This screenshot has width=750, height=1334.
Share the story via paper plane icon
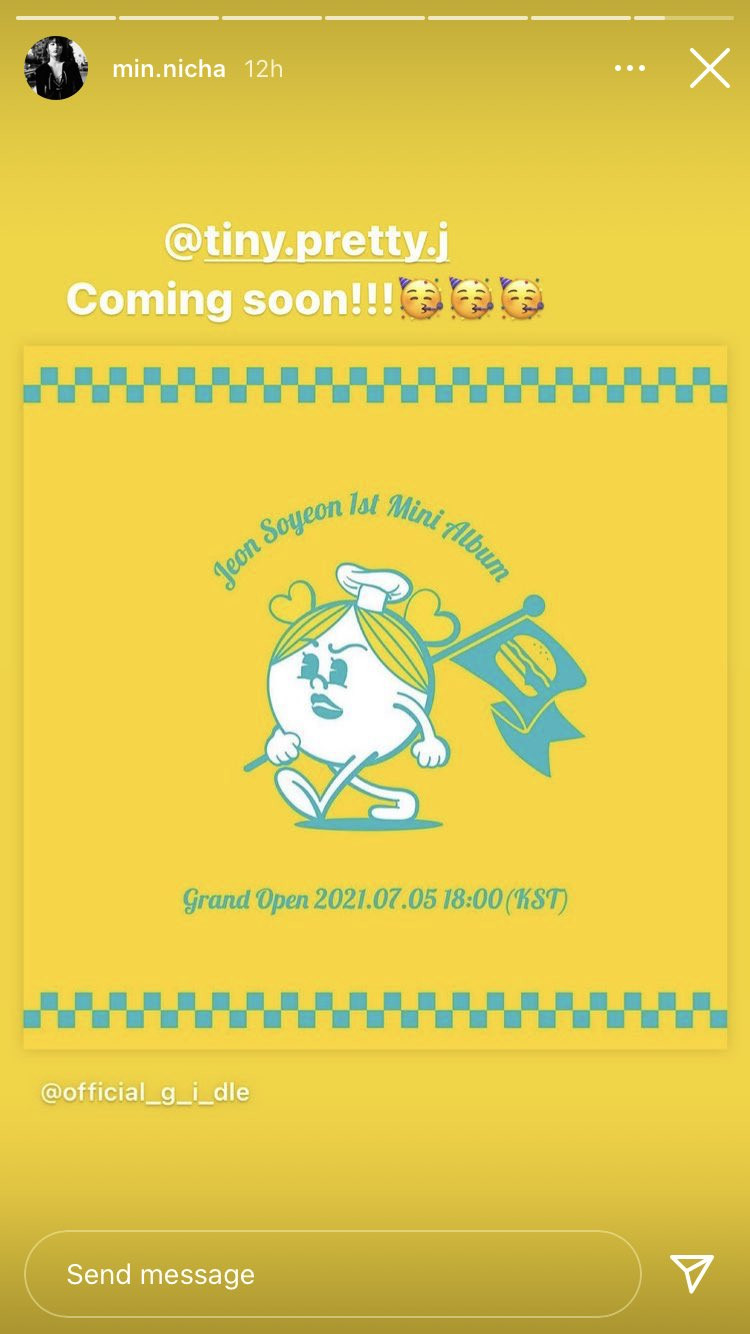point(692,1273)
